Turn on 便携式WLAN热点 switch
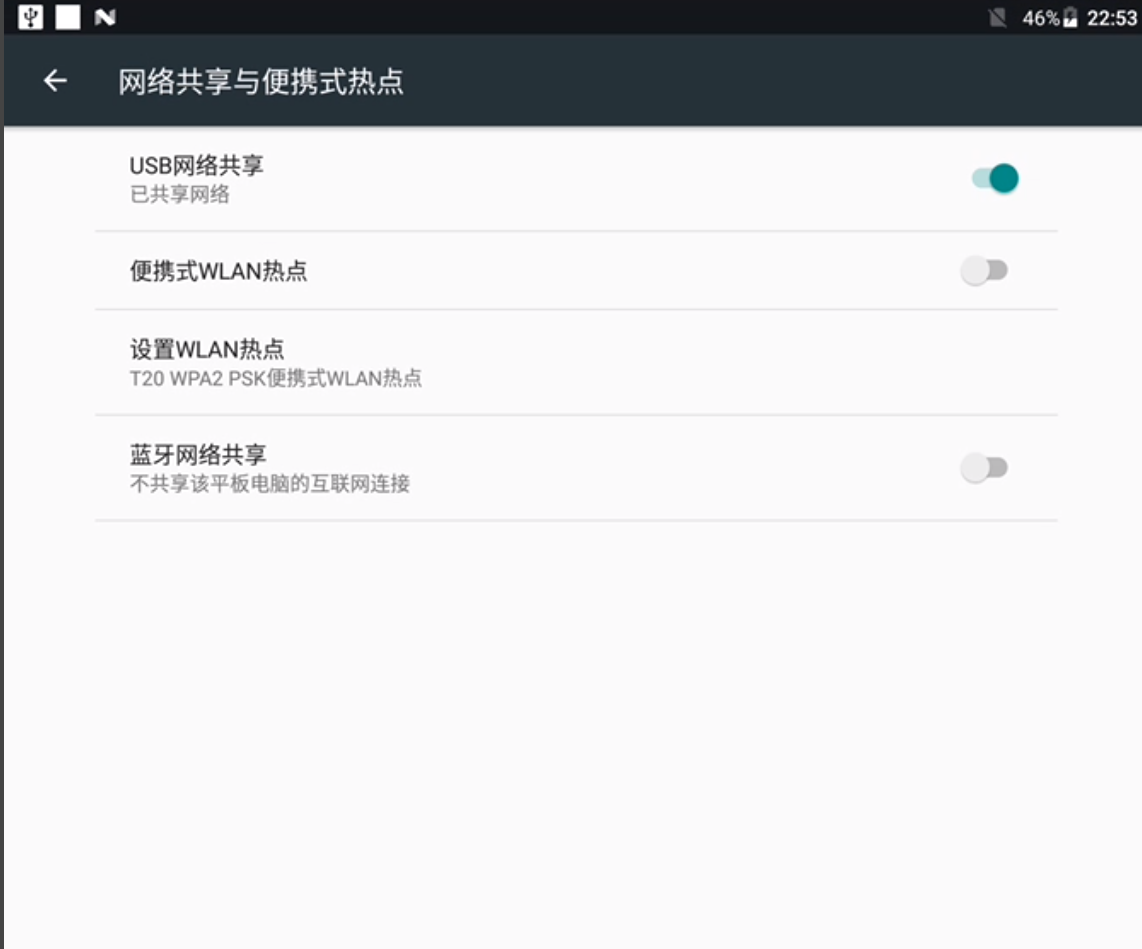Screen dimensions: 1142x949 point(984,271)
